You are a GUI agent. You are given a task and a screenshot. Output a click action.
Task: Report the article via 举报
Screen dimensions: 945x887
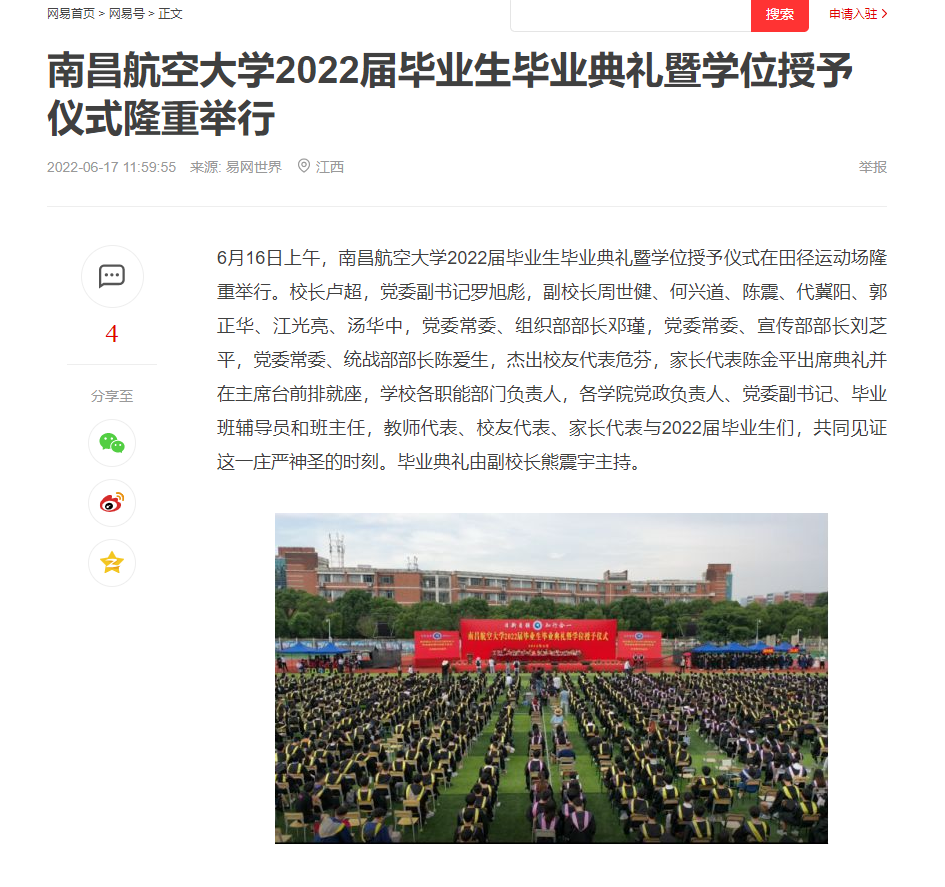(872, 167)
